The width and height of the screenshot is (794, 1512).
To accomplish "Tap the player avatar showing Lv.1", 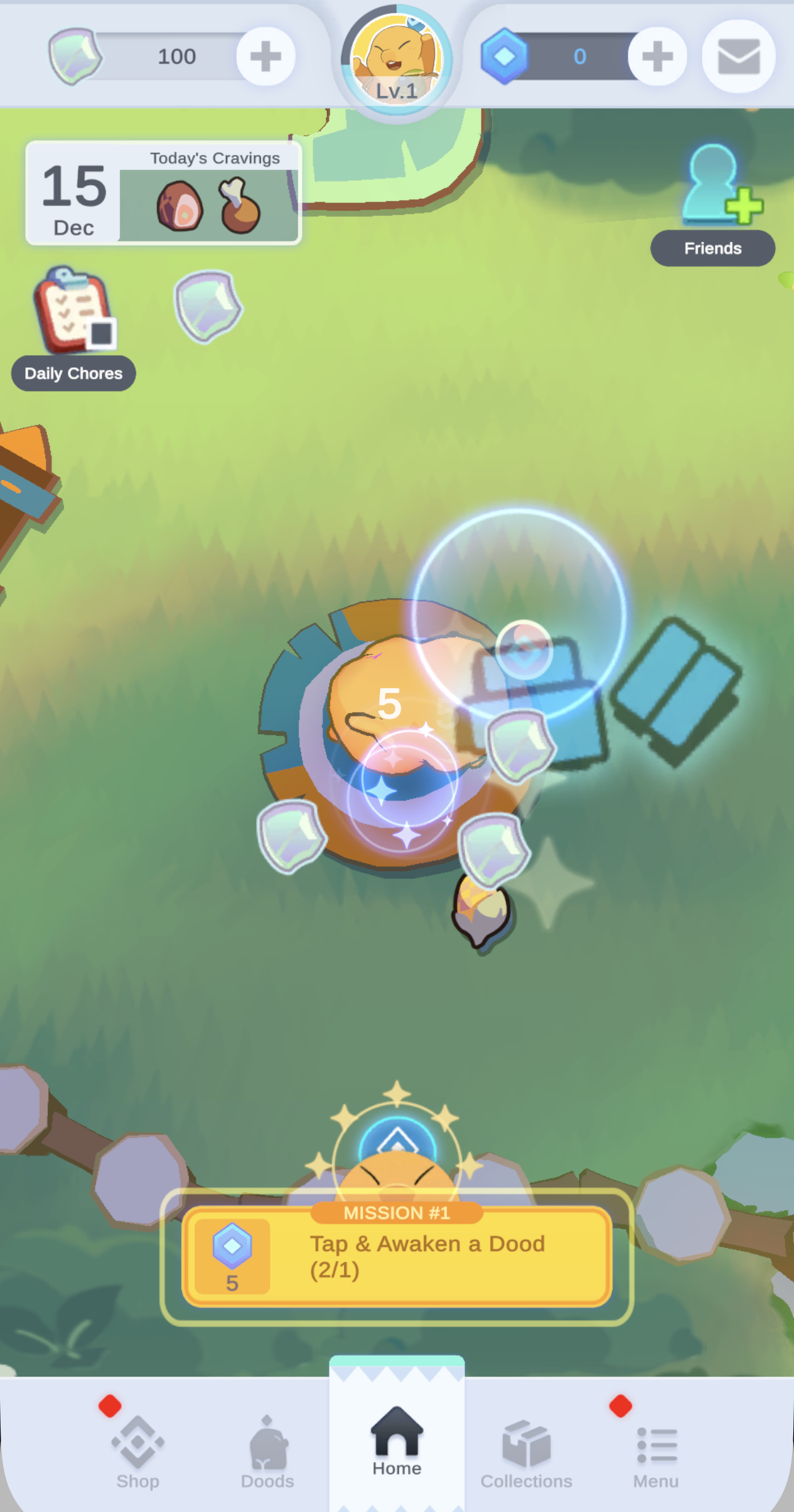I will (x=395, y=55).
